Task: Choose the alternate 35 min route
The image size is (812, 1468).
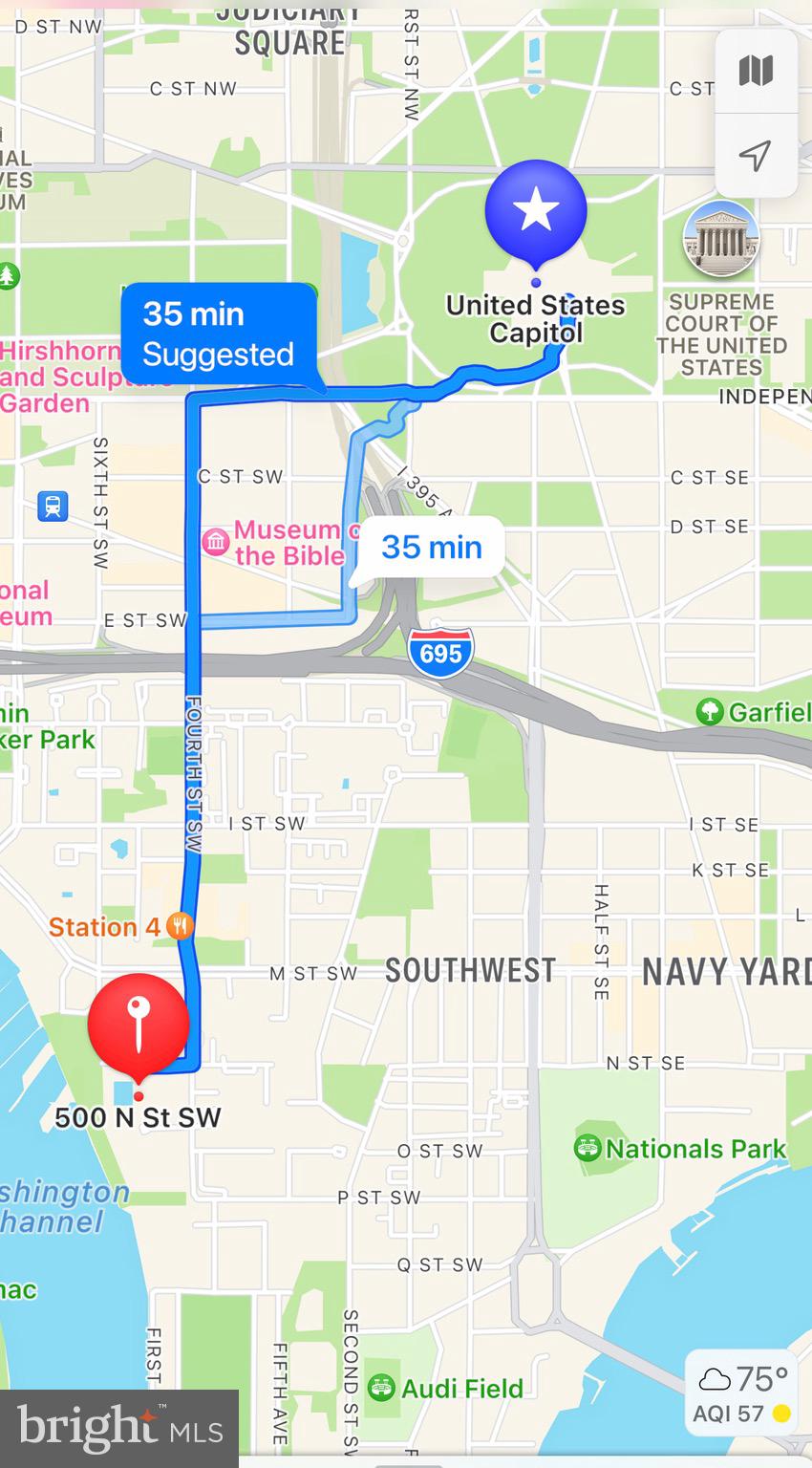Action: [432, 548]
